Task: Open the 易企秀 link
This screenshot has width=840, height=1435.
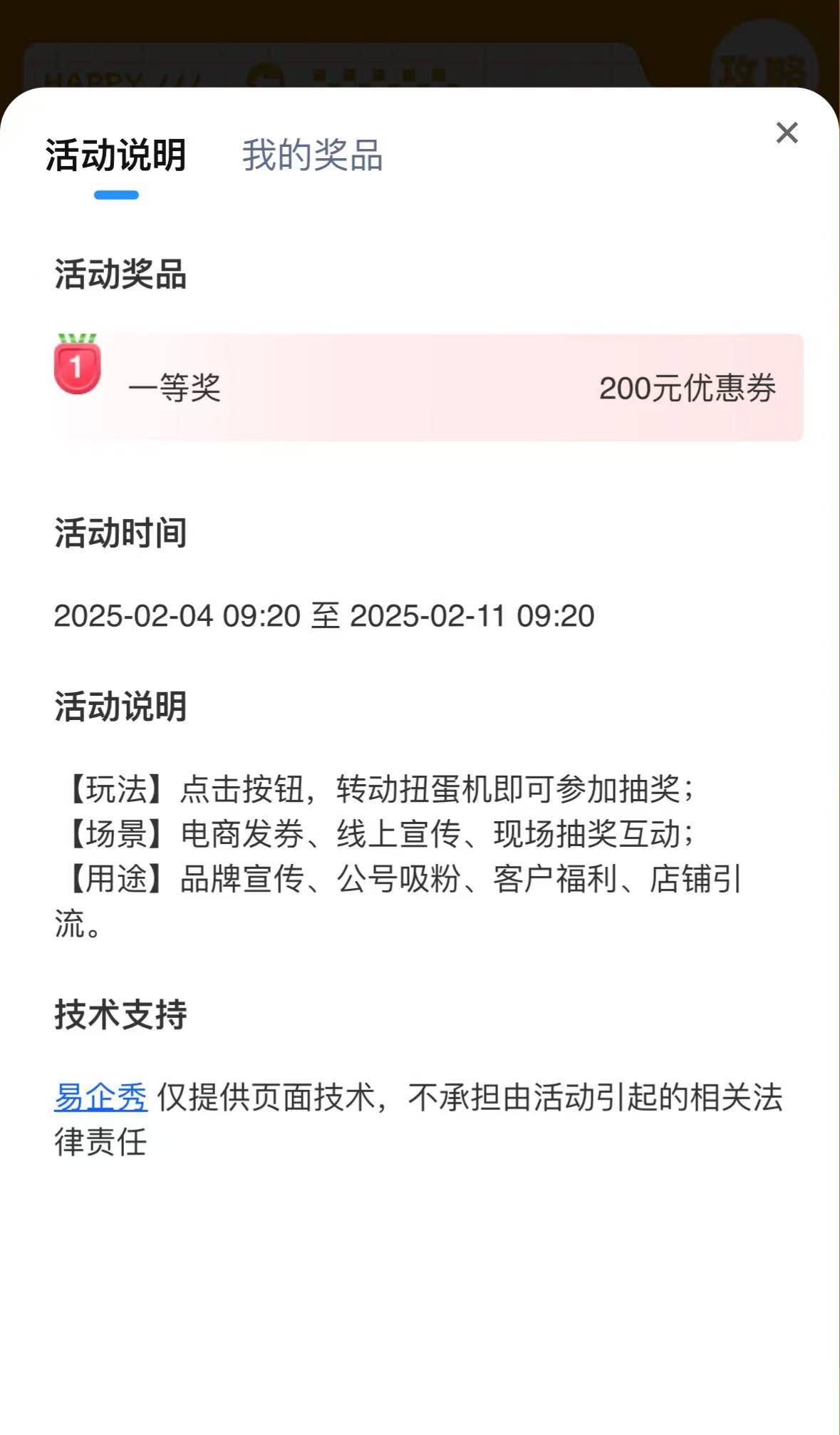Action: click(100, 1097)
